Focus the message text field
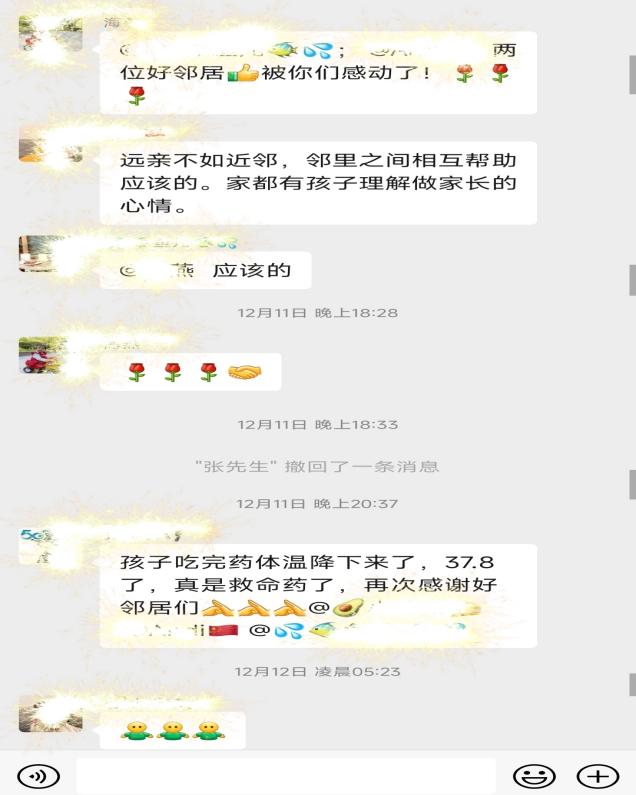Viewport: 636px width, 795px height. point(285,776)
